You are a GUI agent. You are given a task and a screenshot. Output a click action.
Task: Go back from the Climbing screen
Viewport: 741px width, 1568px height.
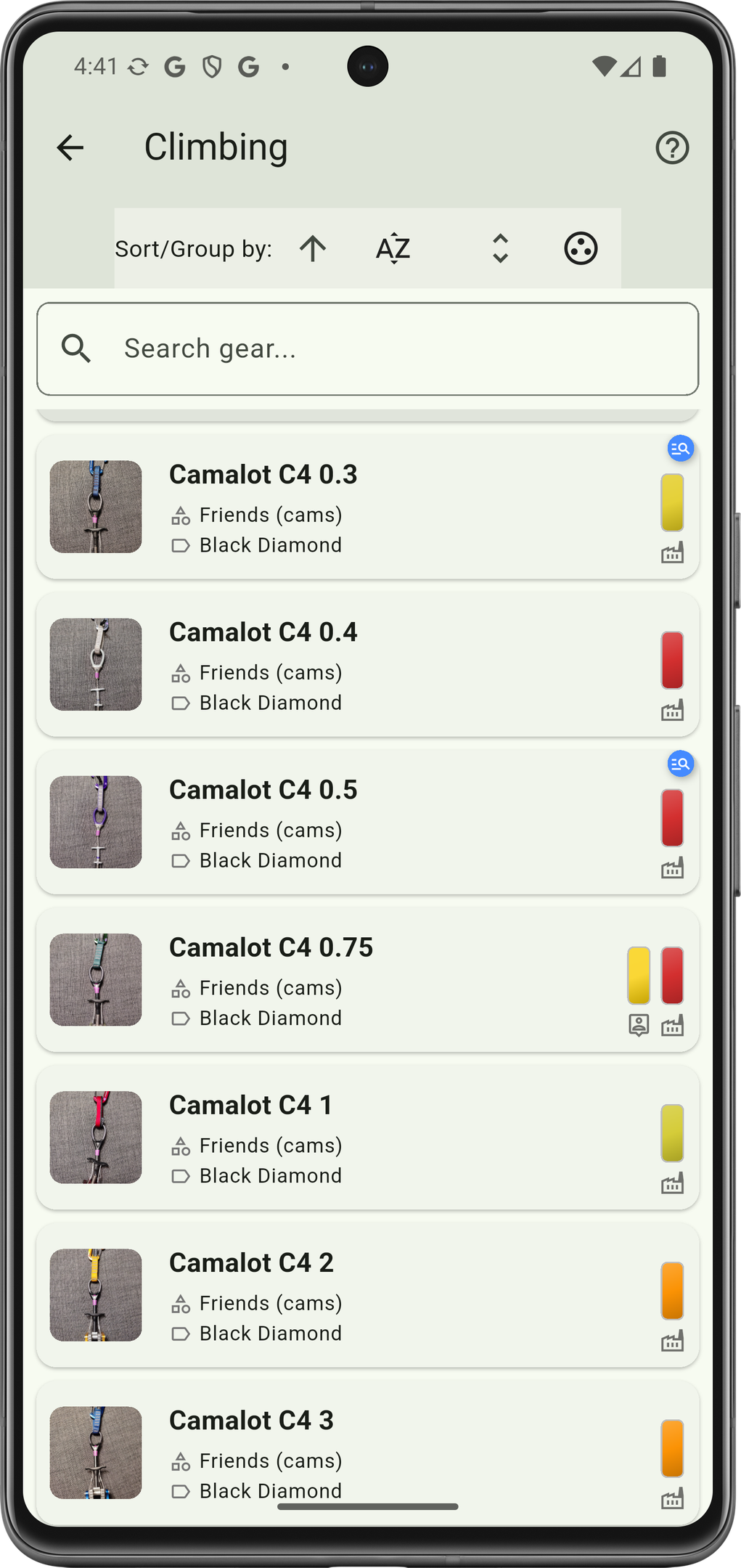pos(70,147)
